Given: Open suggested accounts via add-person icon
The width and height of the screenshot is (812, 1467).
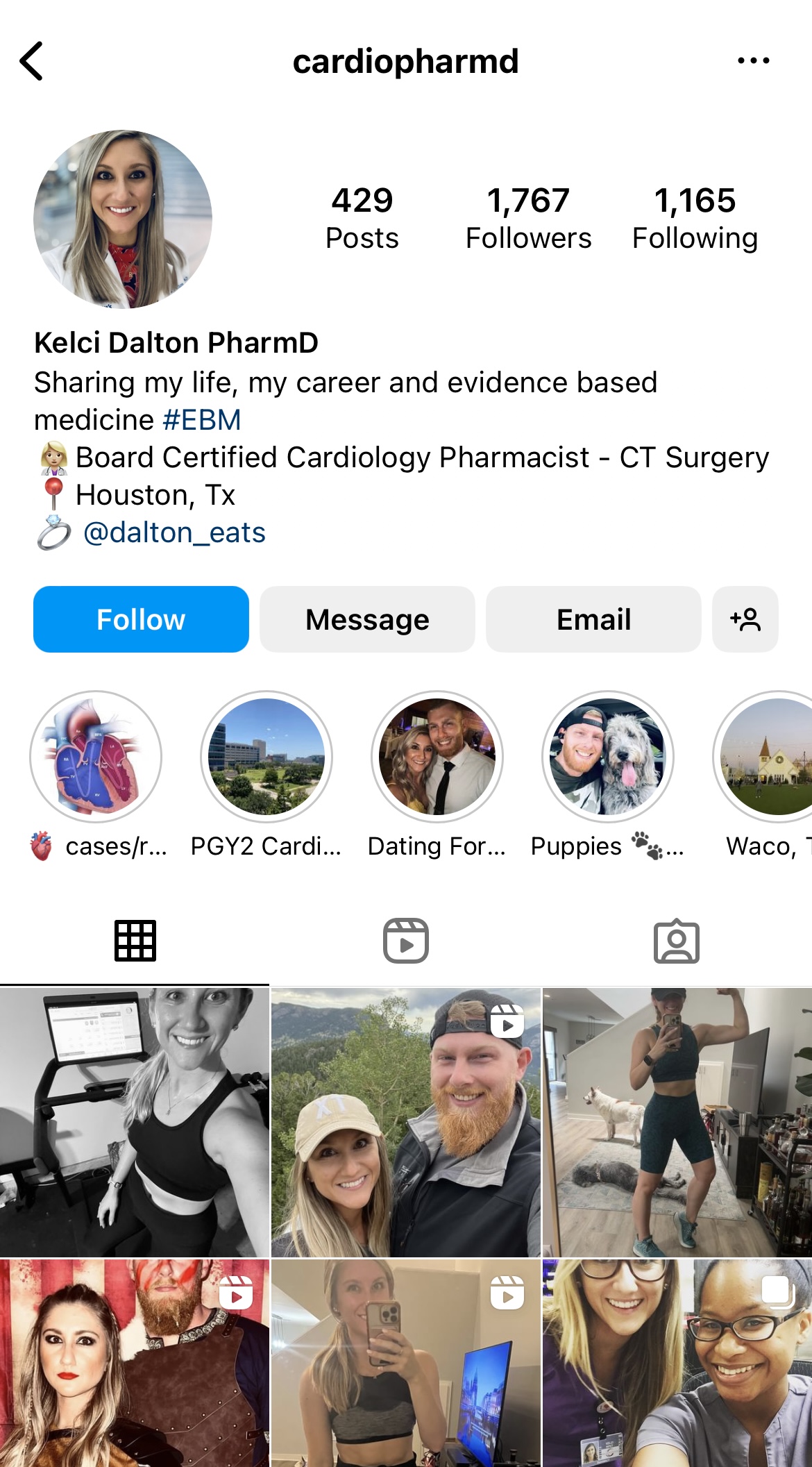Looking at the screenshot, I should click(745, 619).
